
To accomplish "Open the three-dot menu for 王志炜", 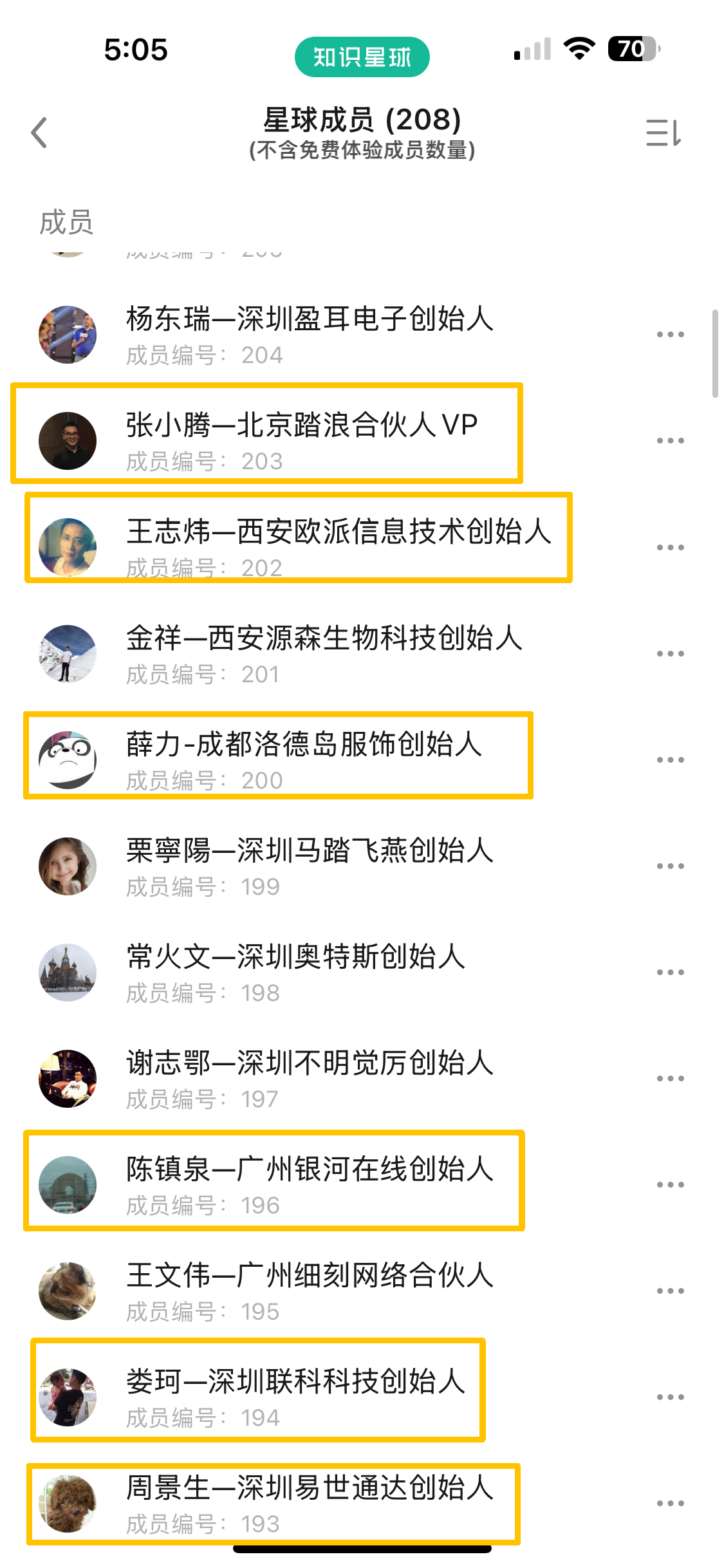I will [x=670, y=548].
